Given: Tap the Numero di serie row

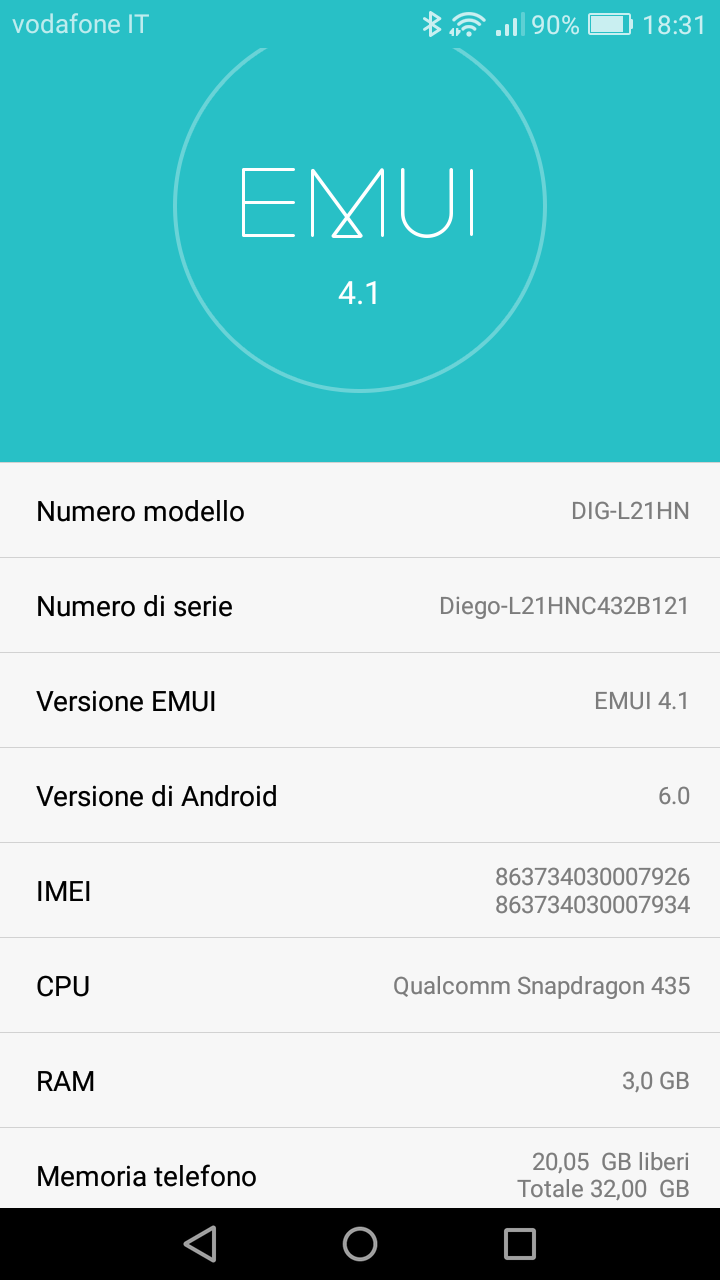Looking at the screenshot, I should tap(360, 606).
